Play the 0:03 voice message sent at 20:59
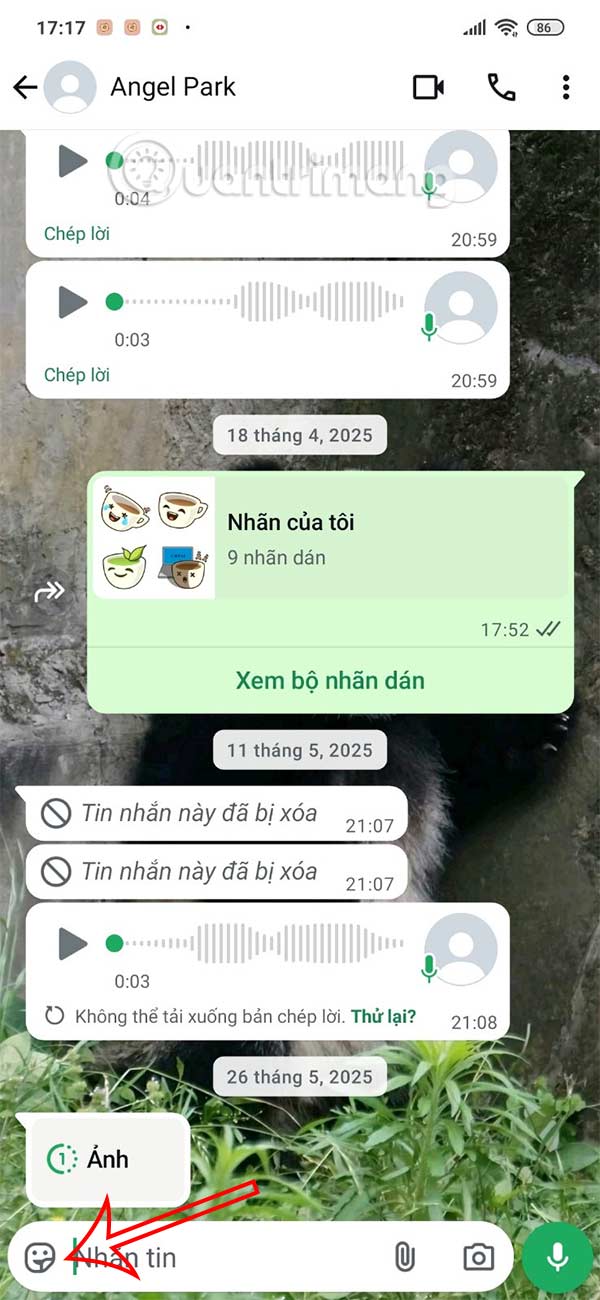The height and width of the screenshot is (1300, 600). pos(72,301)
